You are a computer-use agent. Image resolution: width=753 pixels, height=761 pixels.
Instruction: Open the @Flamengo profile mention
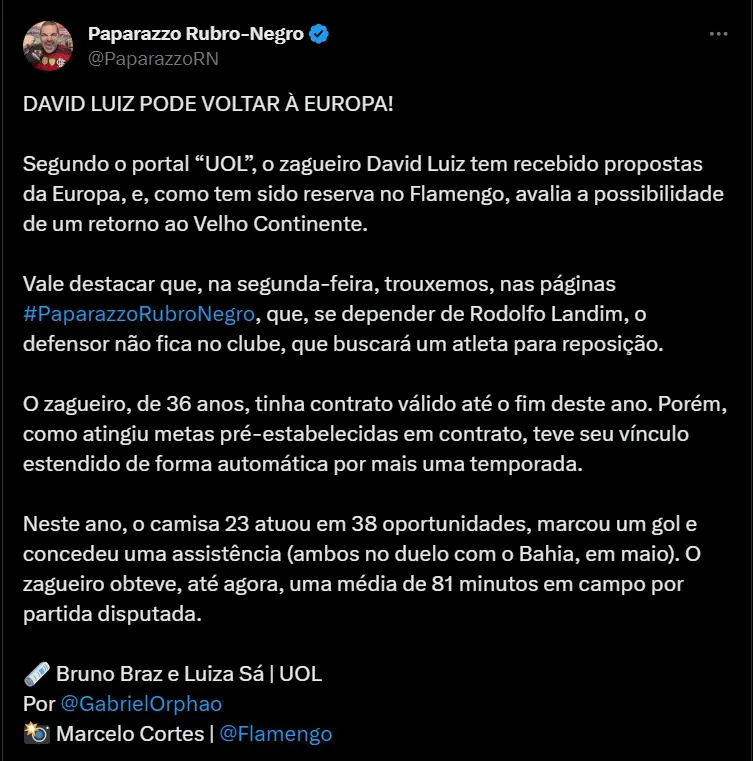pyautogui.click(x=275, y=734)
